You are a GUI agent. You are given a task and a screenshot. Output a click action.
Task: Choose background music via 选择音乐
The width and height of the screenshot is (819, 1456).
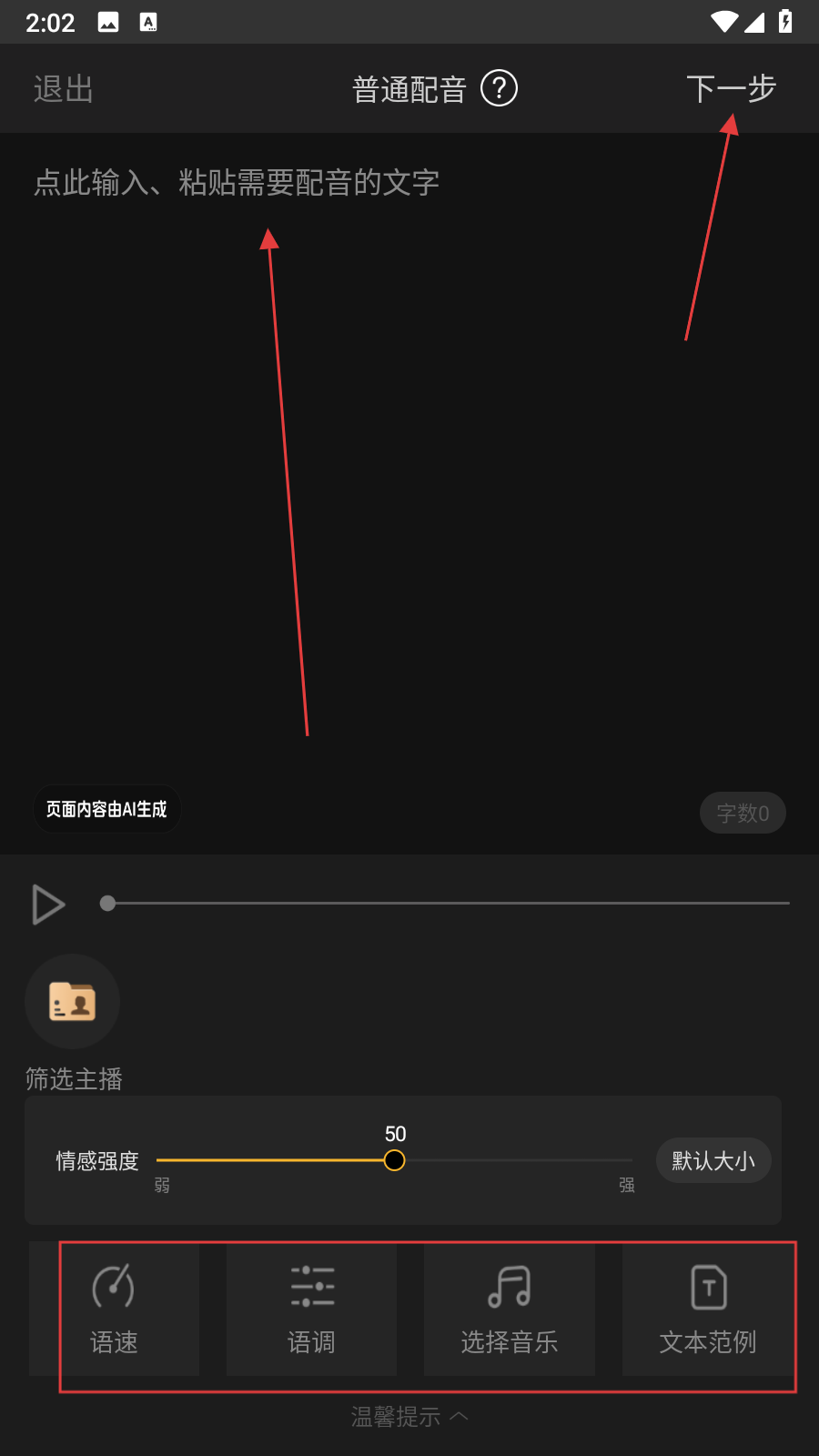point(510,1309)
